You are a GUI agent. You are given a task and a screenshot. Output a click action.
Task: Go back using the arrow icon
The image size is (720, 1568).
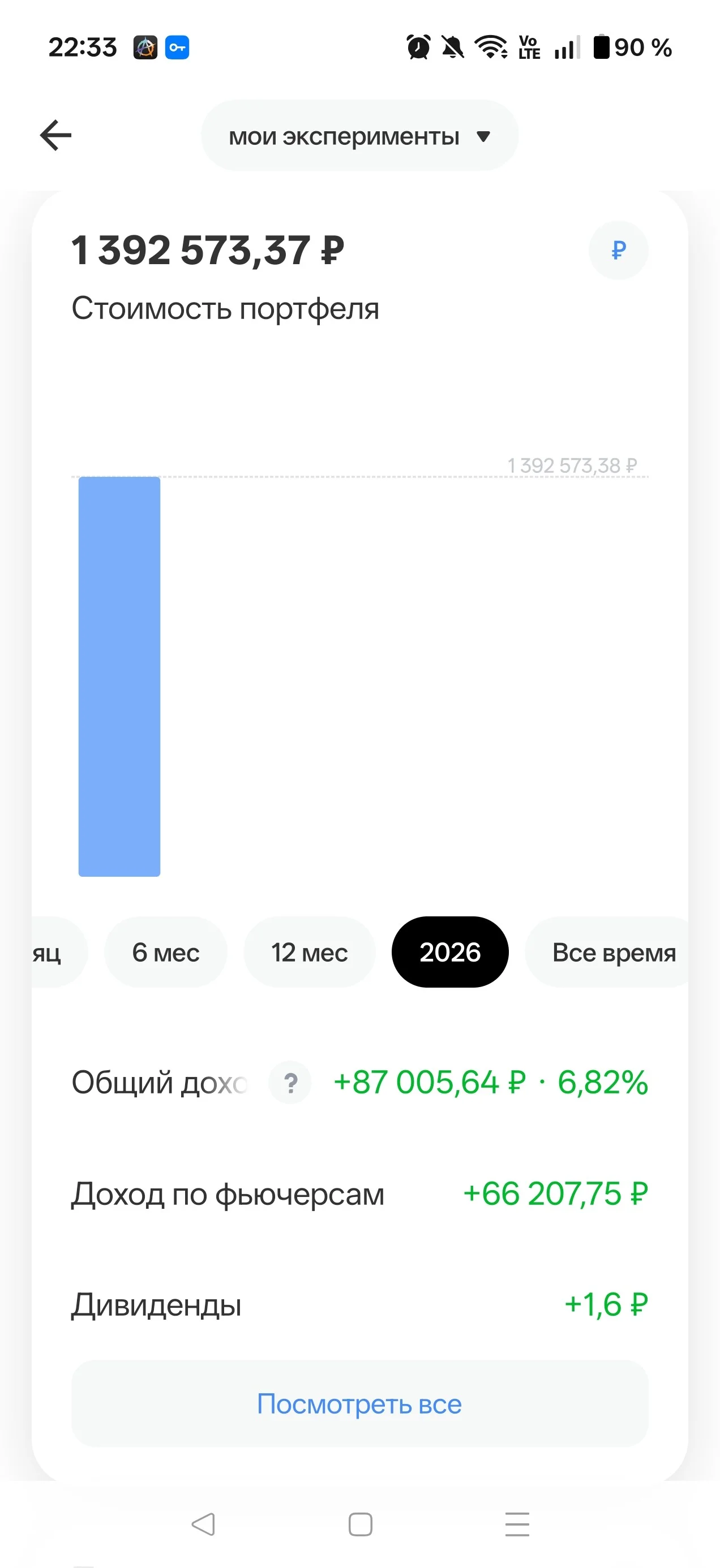(55, 135)
